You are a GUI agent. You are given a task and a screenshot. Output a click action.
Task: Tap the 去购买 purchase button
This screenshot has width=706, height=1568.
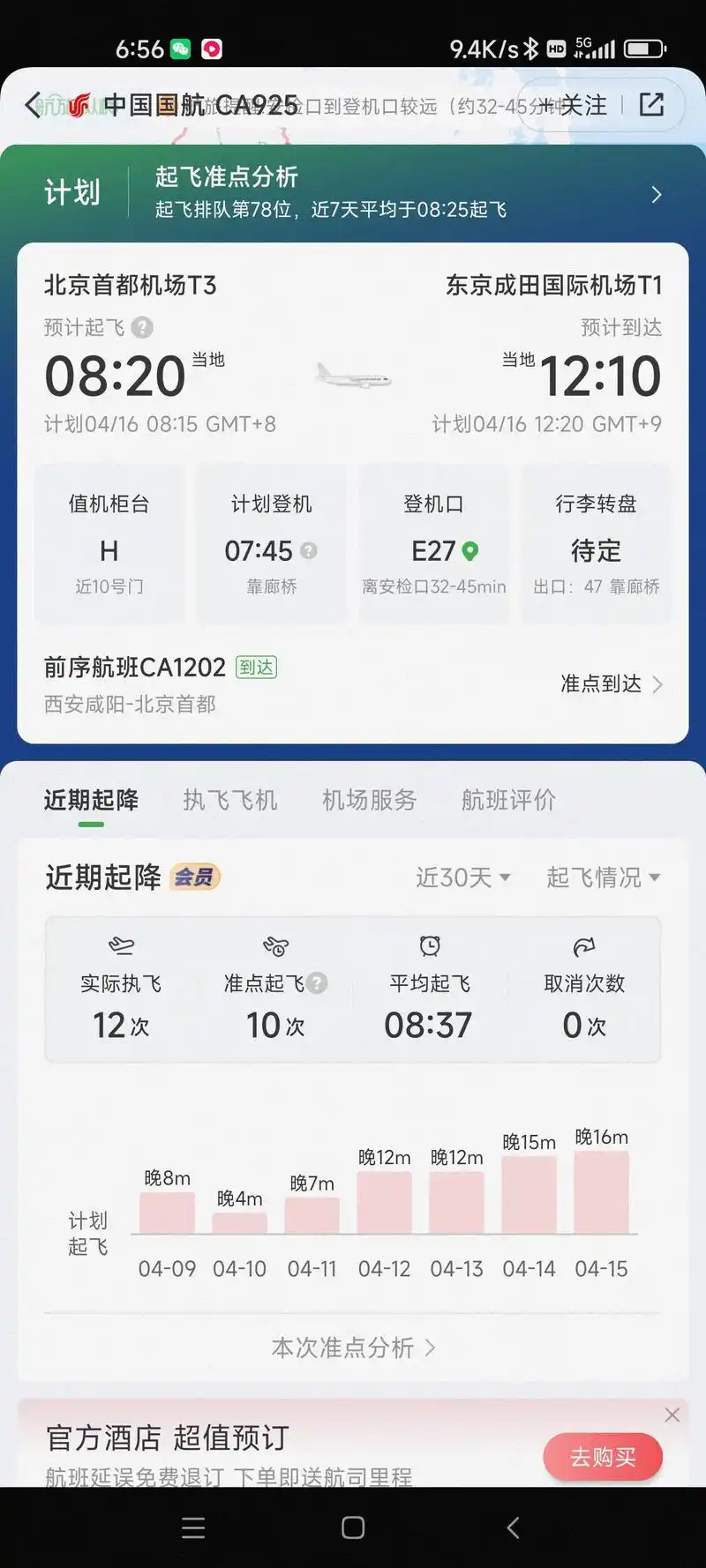coord(603,1457)
